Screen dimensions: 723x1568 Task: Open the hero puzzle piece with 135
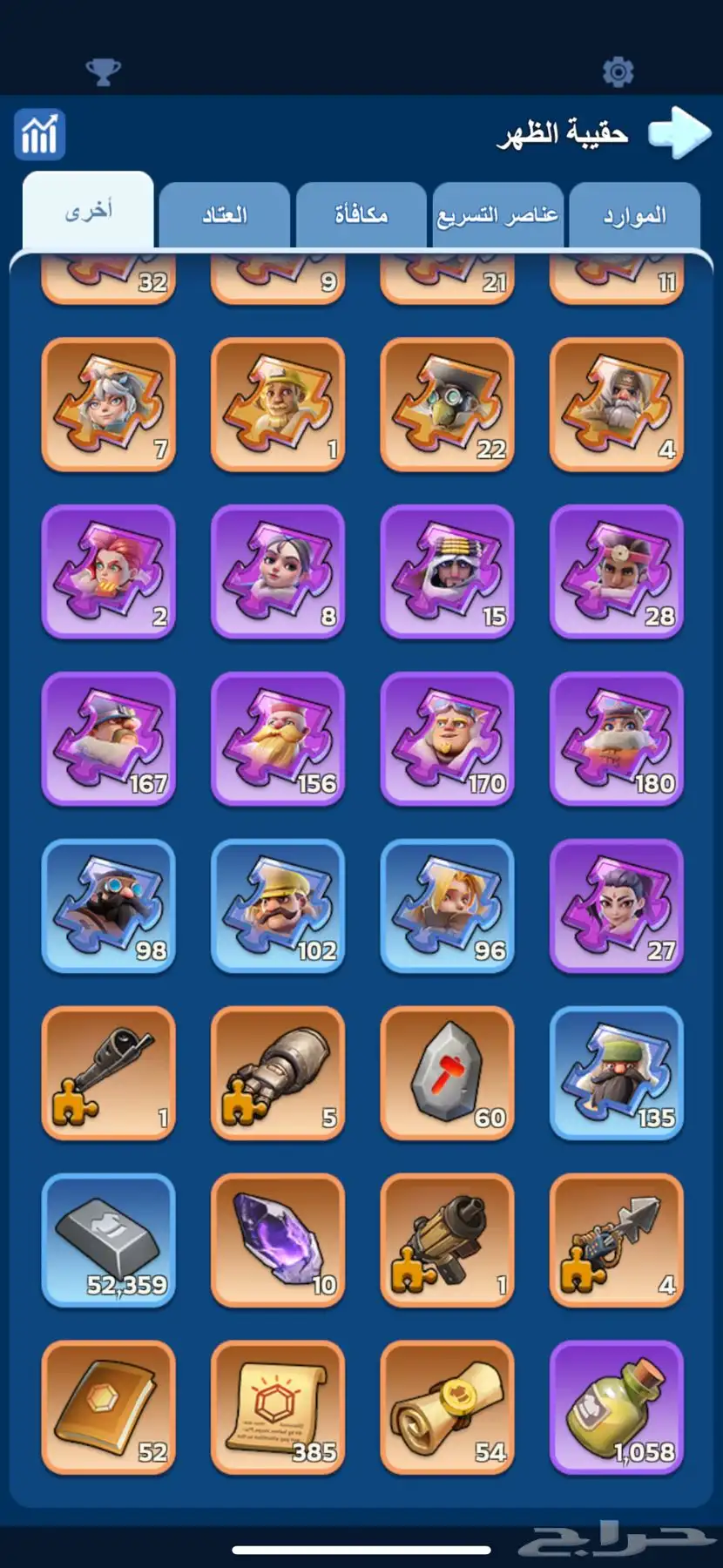click(617, 1073)
